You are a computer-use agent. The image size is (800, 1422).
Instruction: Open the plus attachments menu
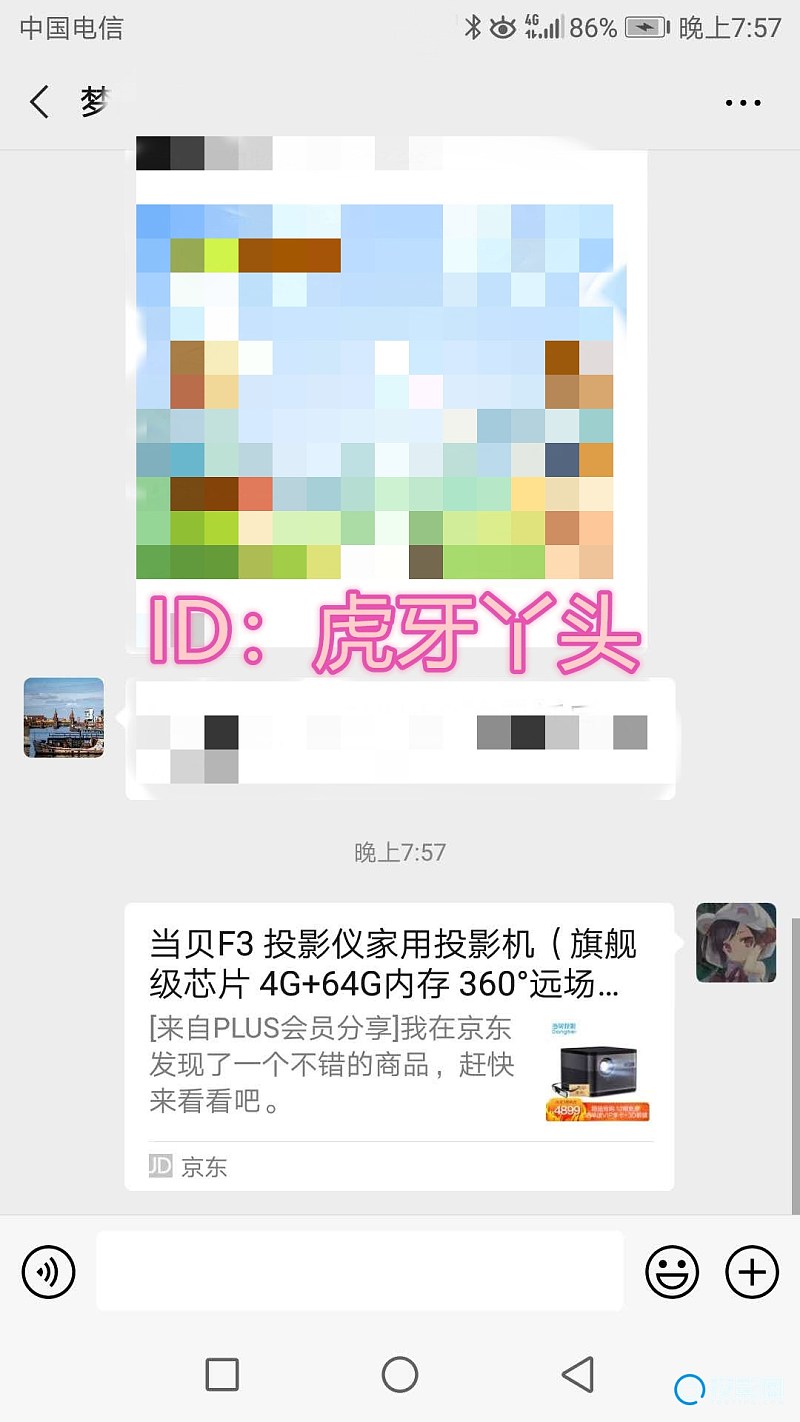(751, 1273)
